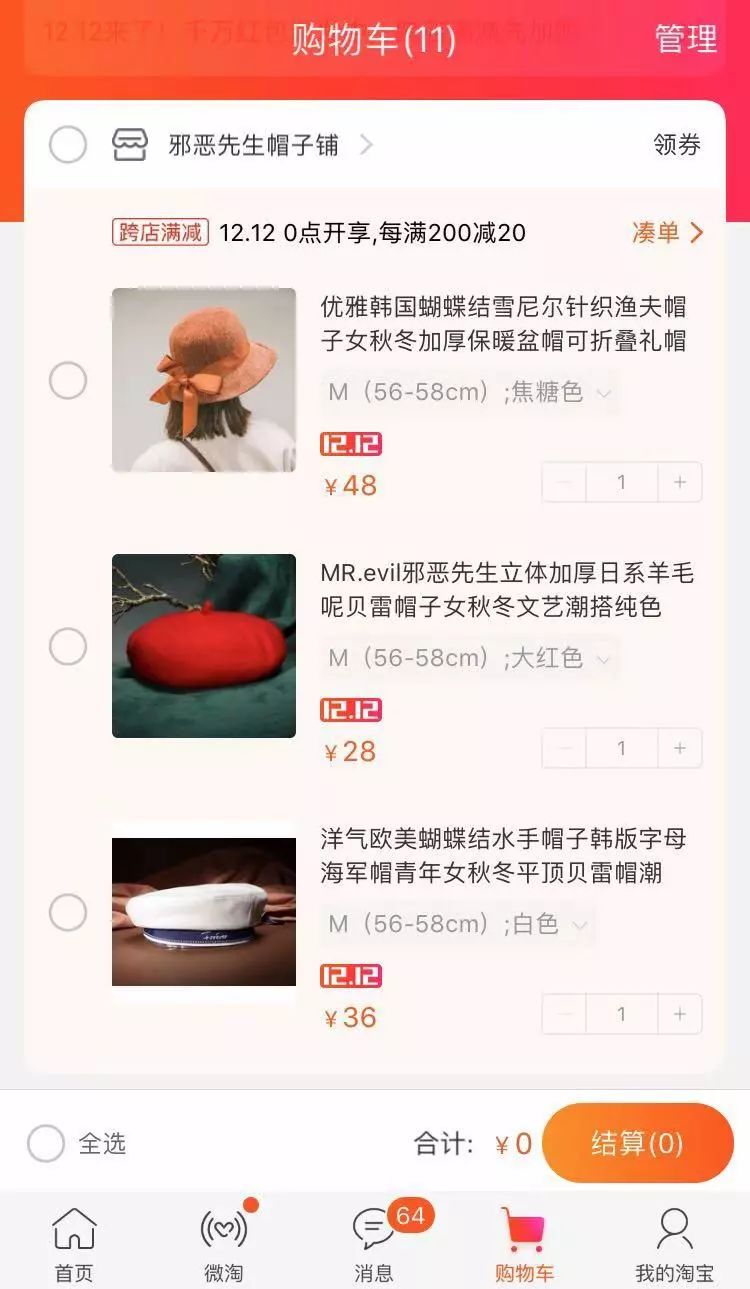Open the 焦糖色 size and color selector
Screen dimensions: 750x1289
coord(467,393)
